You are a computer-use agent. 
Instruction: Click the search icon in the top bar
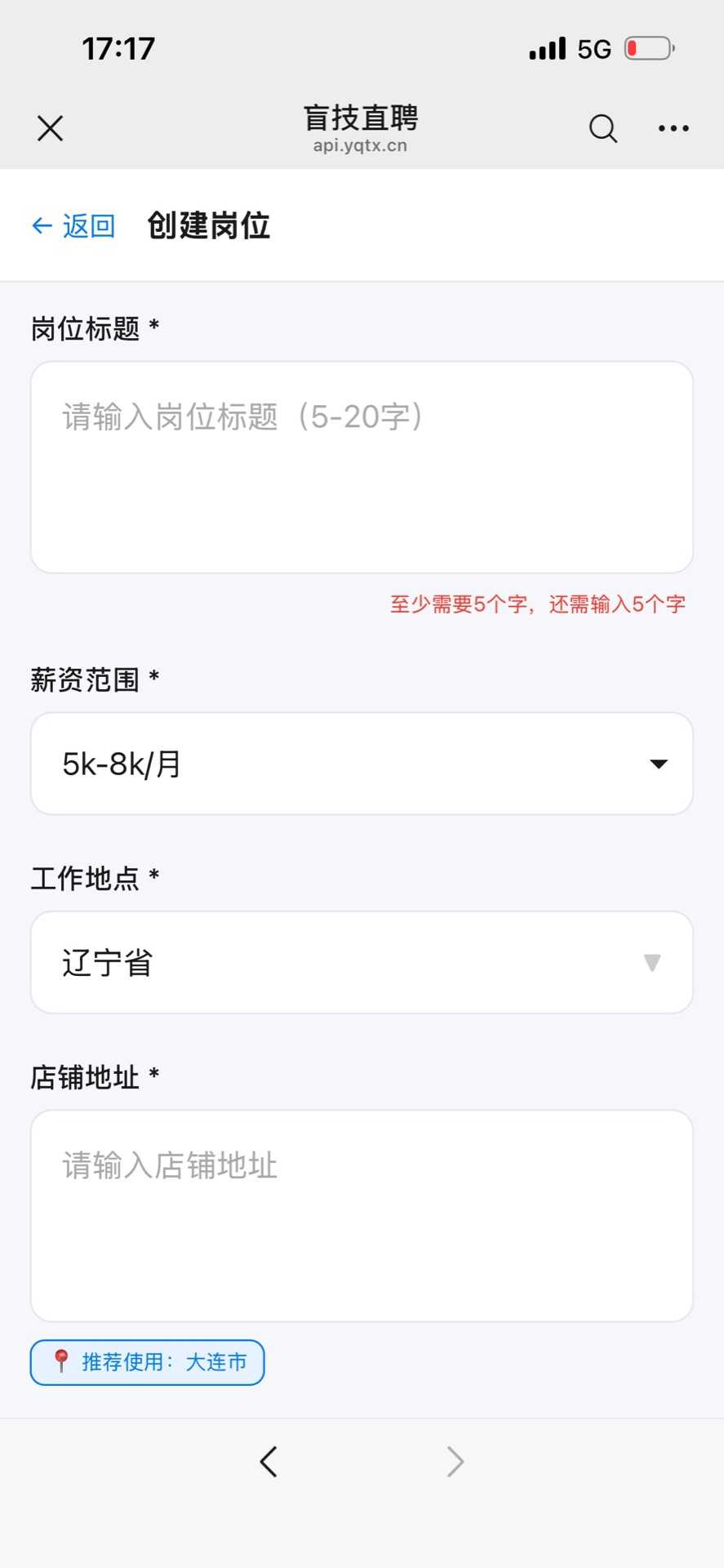tap(602, 128)
